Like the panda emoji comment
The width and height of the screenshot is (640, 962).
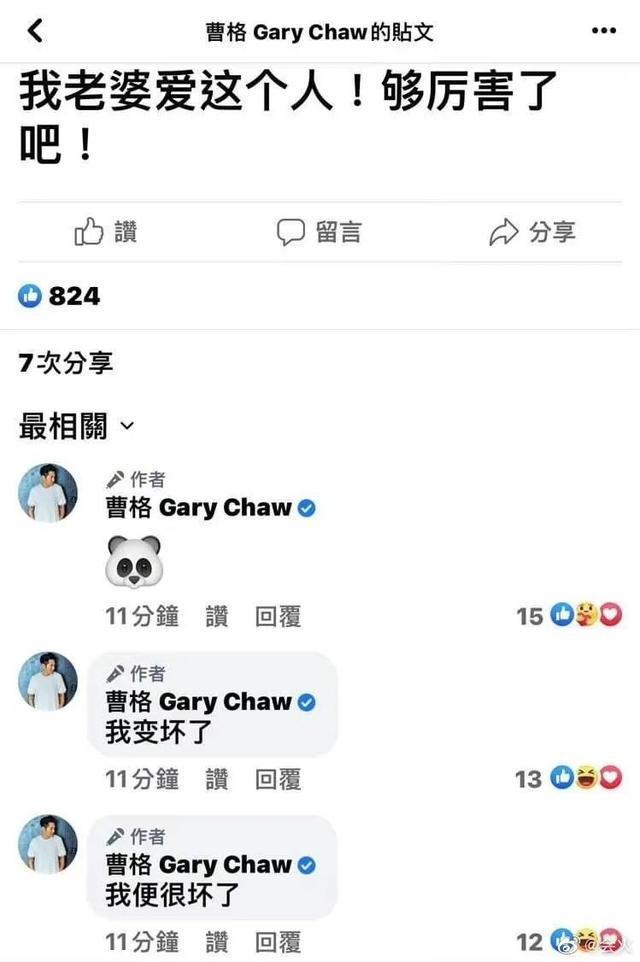(217, 617)
